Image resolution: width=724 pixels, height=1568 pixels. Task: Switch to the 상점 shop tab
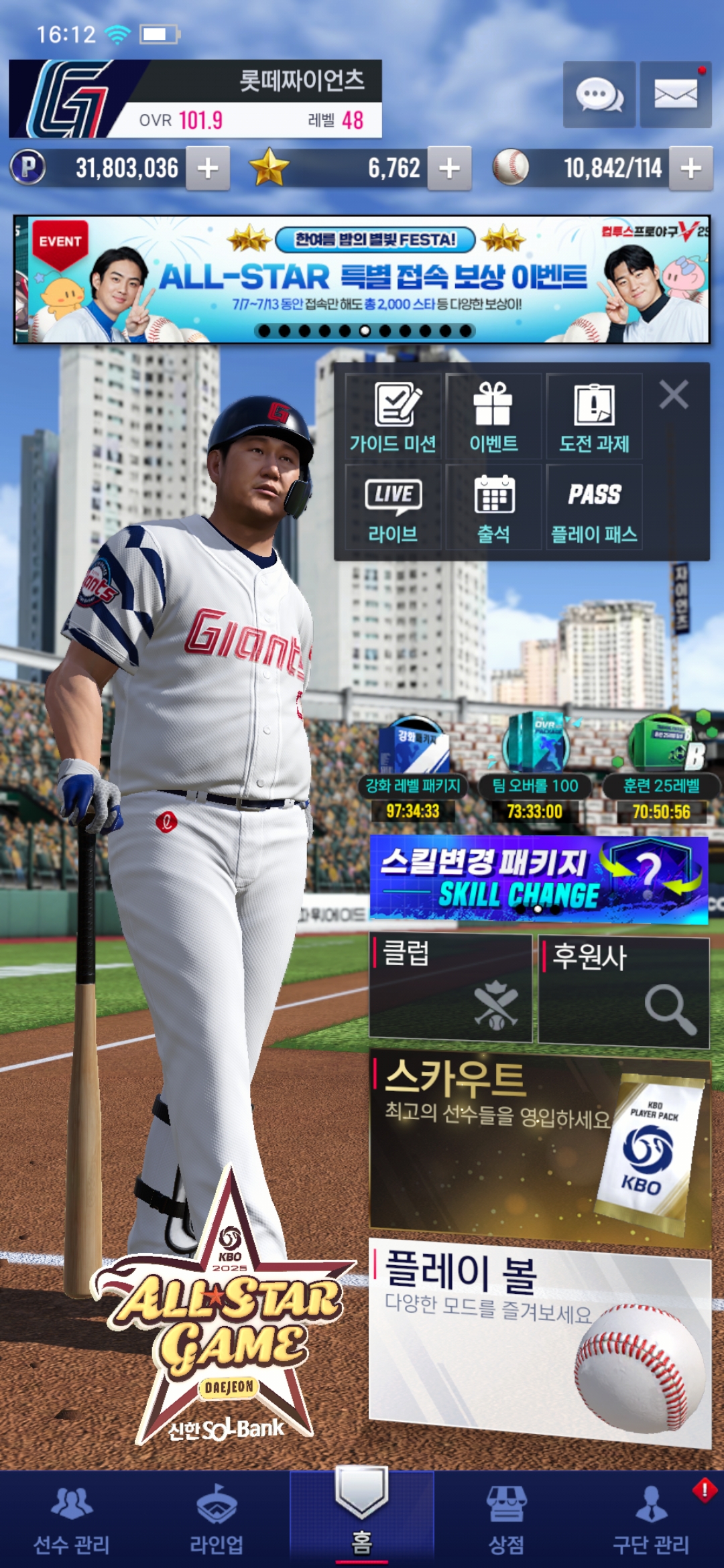tap(506, 1520)
